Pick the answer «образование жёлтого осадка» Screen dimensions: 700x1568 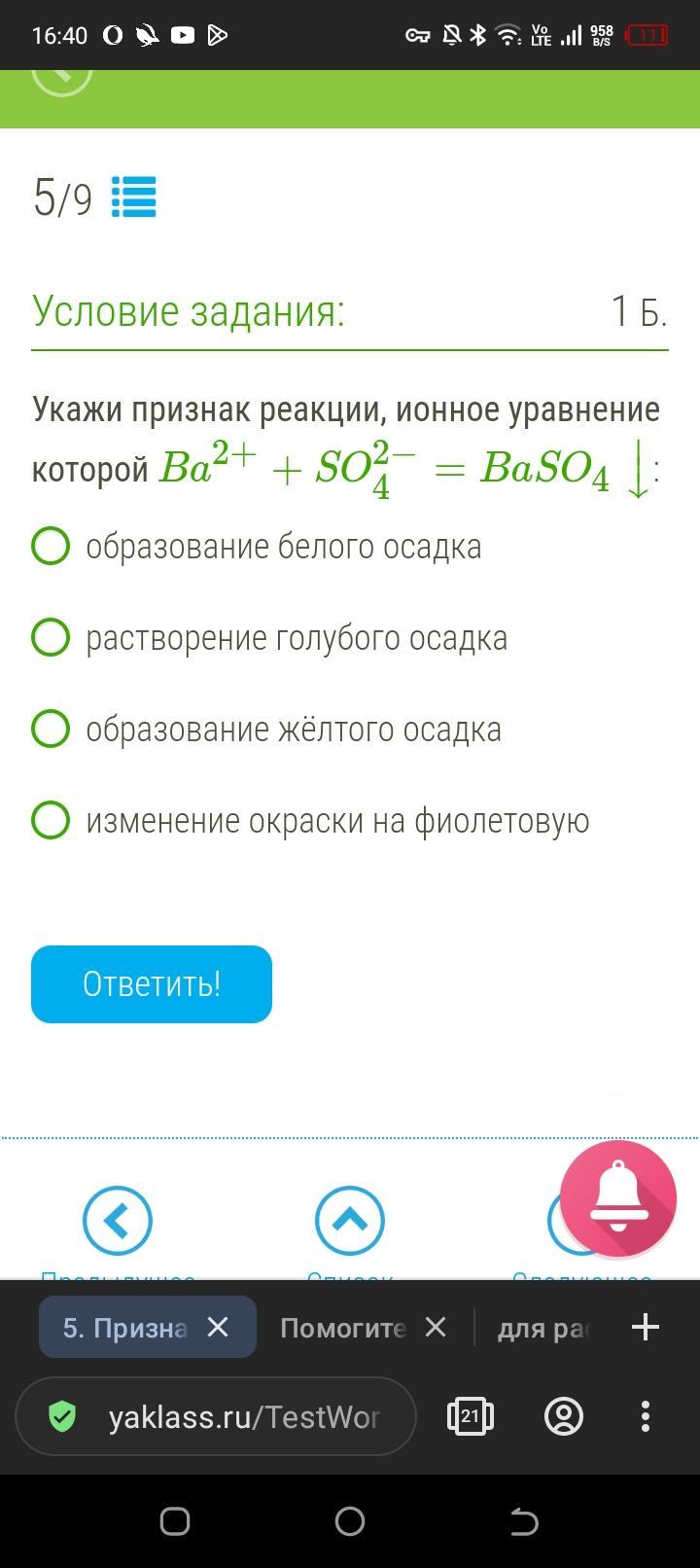(266, 730)
